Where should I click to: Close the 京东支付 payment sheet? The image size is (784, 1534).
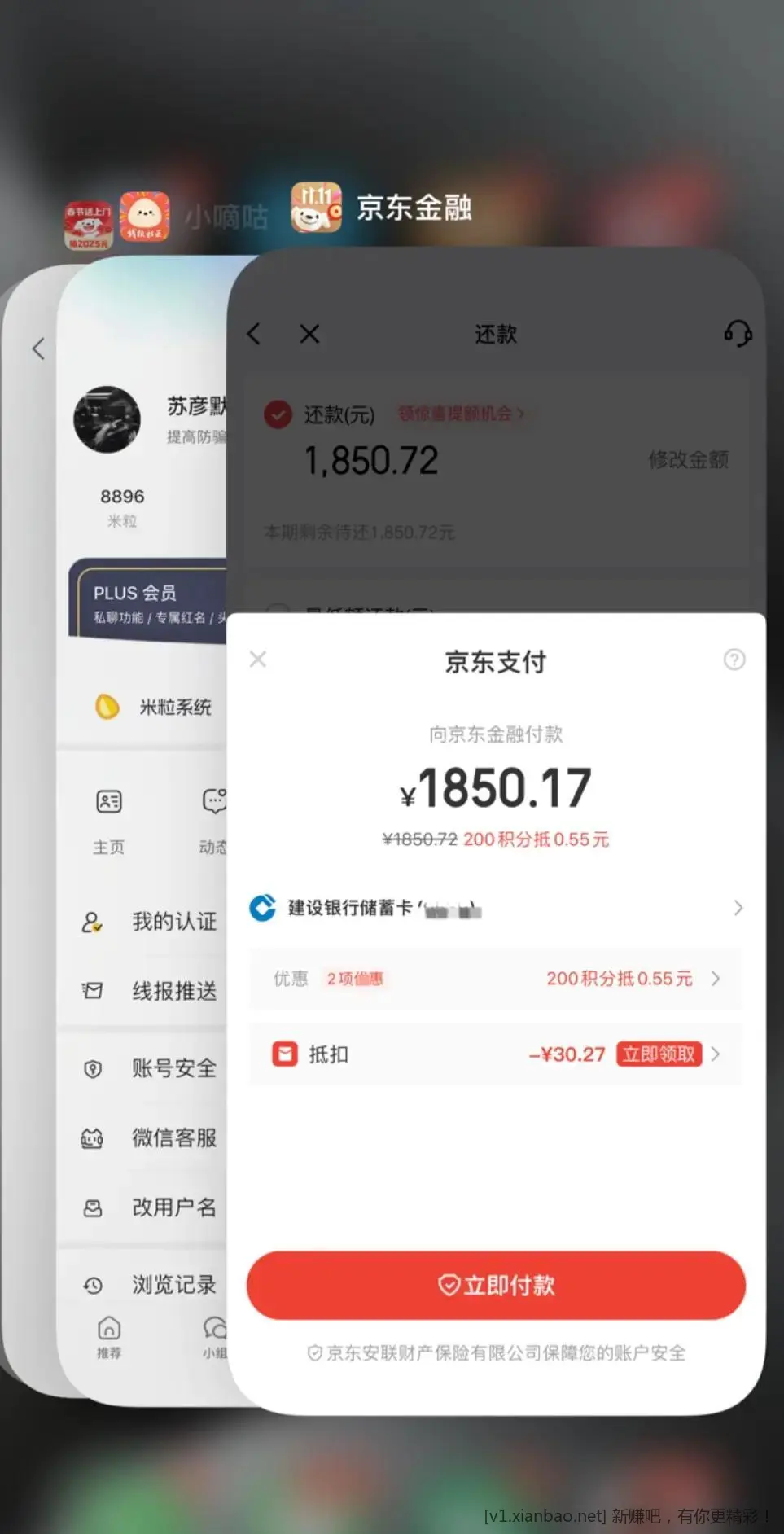point(258,659)
